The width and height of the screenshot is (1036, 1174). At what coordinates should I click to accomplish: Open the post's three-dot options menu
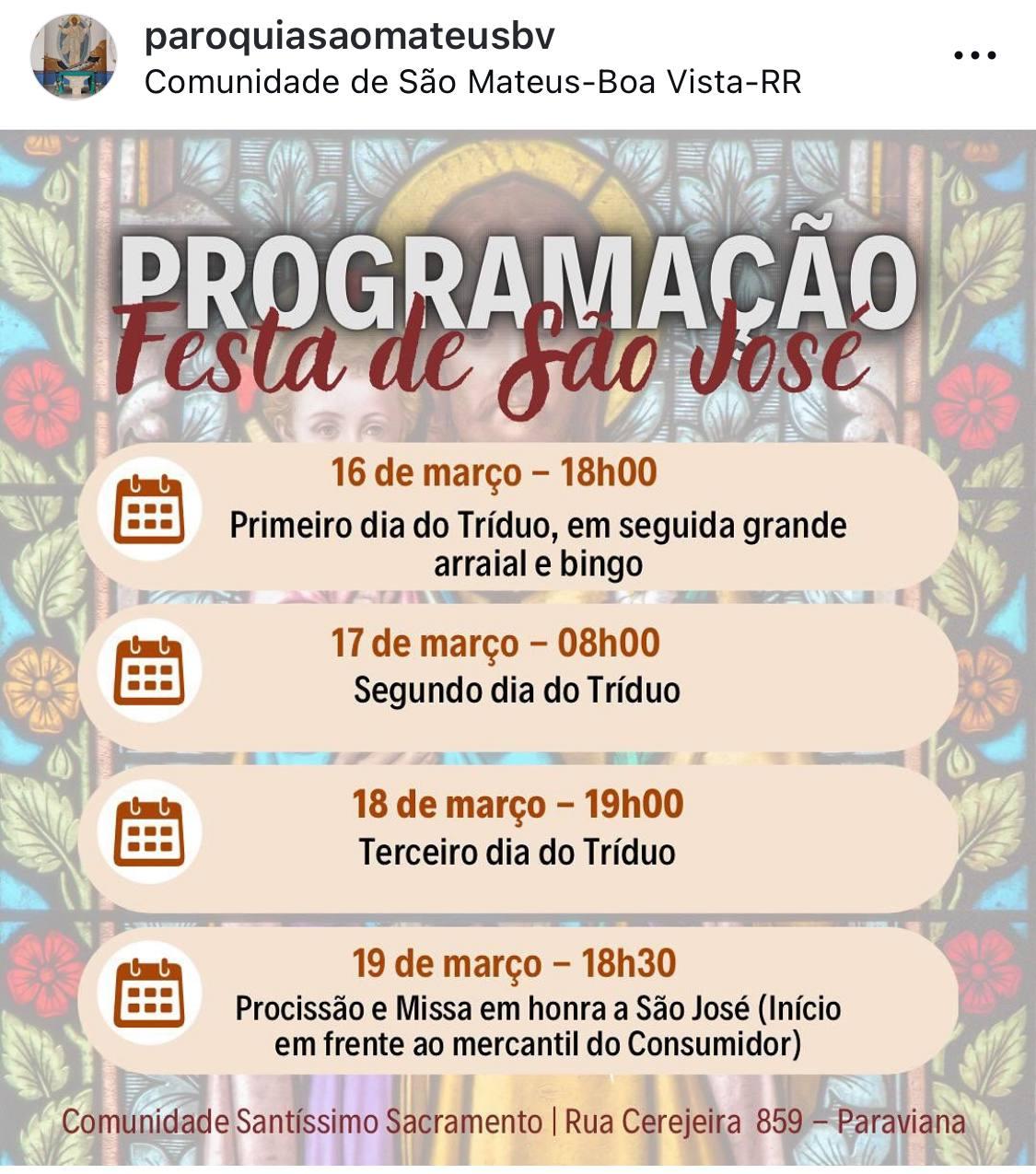975,56
